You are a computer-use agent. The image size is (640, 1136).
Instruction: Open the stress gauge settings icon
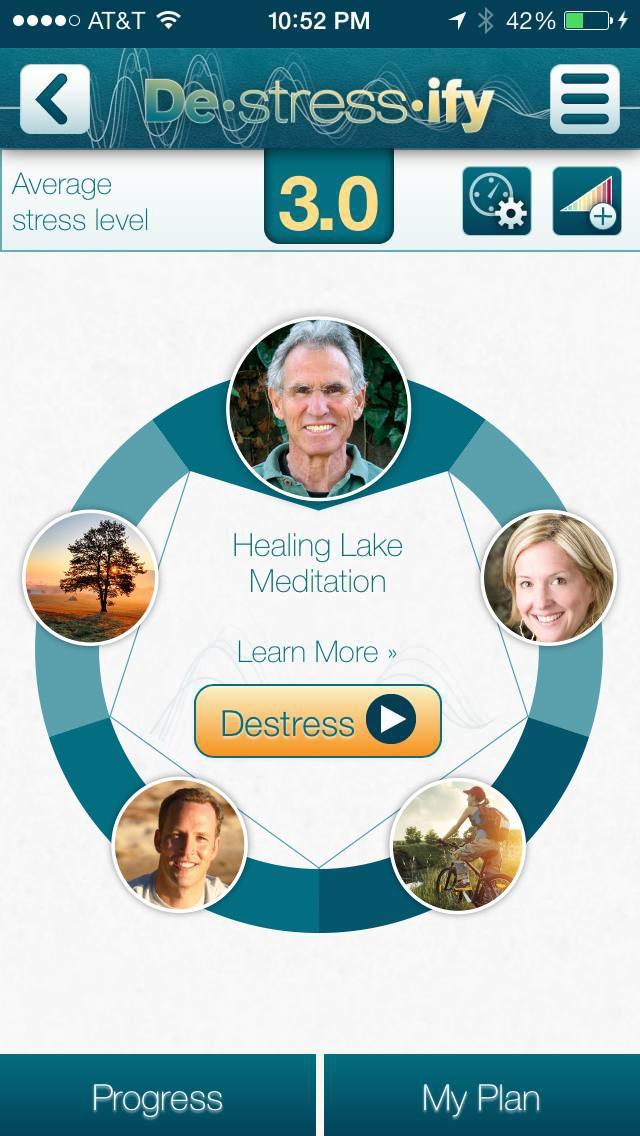tap(496, 201)
